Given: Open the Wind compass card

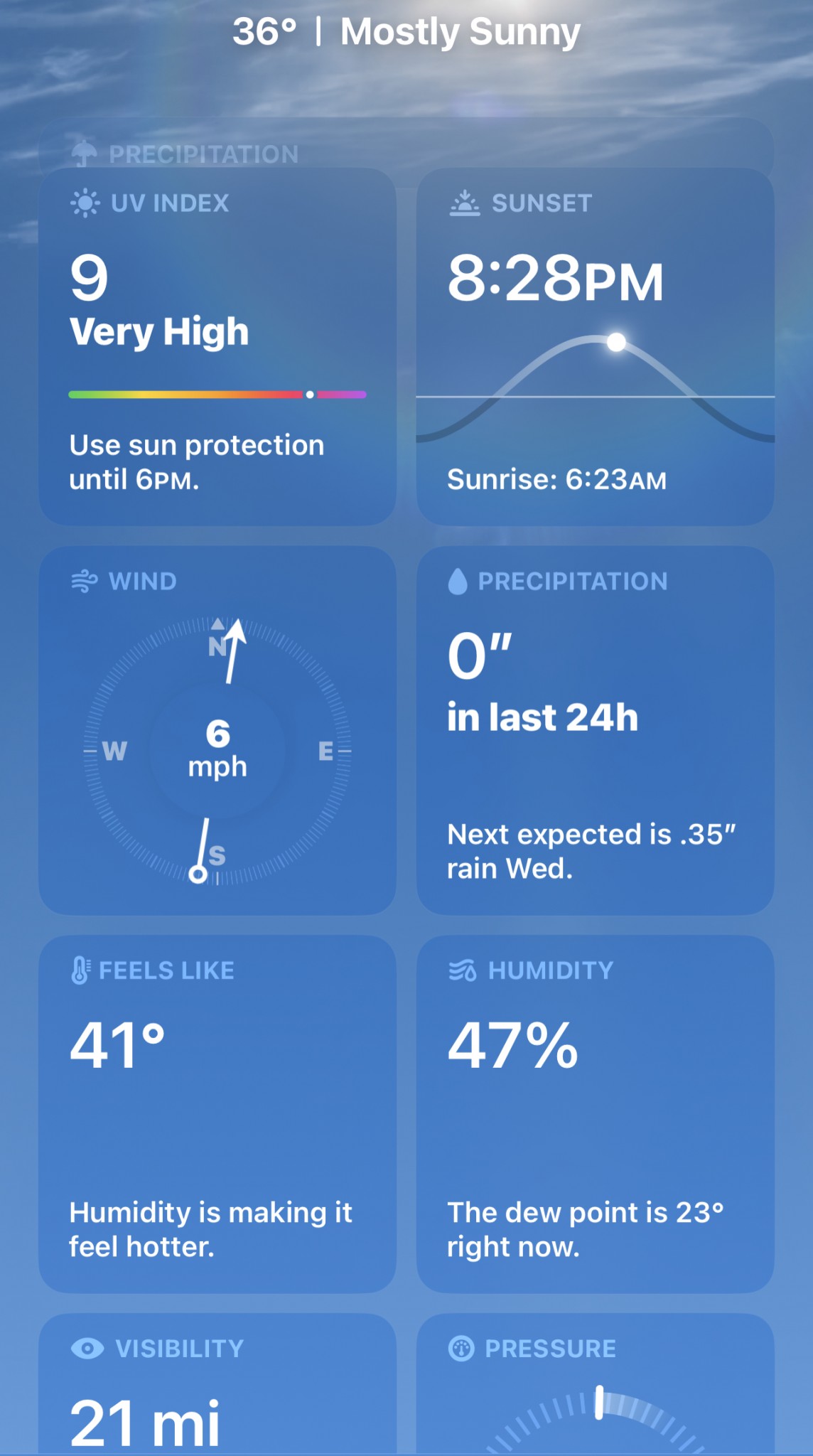Looking at the screenshot, I should pos(217,730).
